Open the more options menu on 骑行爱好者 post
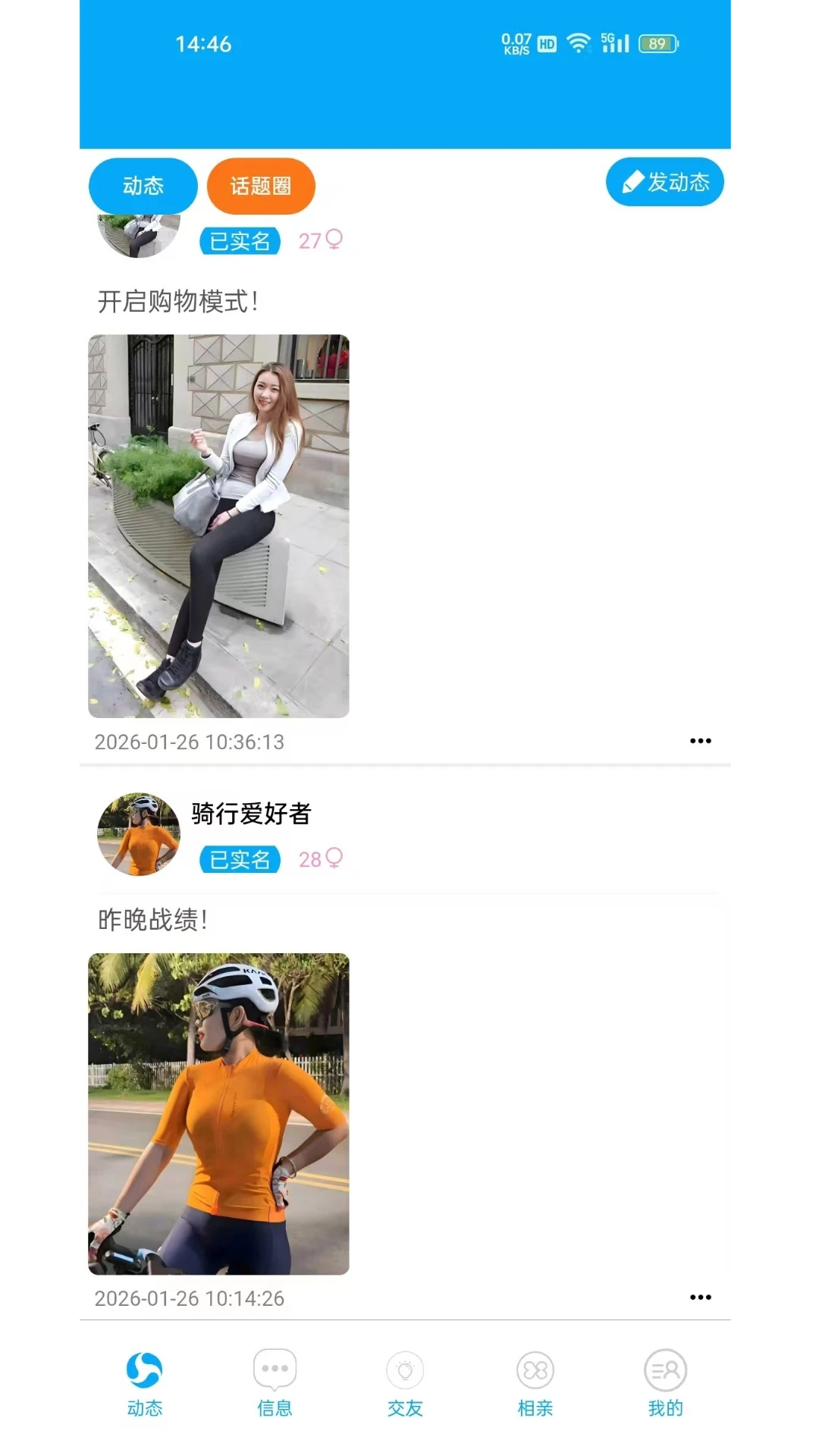 [x=699, y=1297]
